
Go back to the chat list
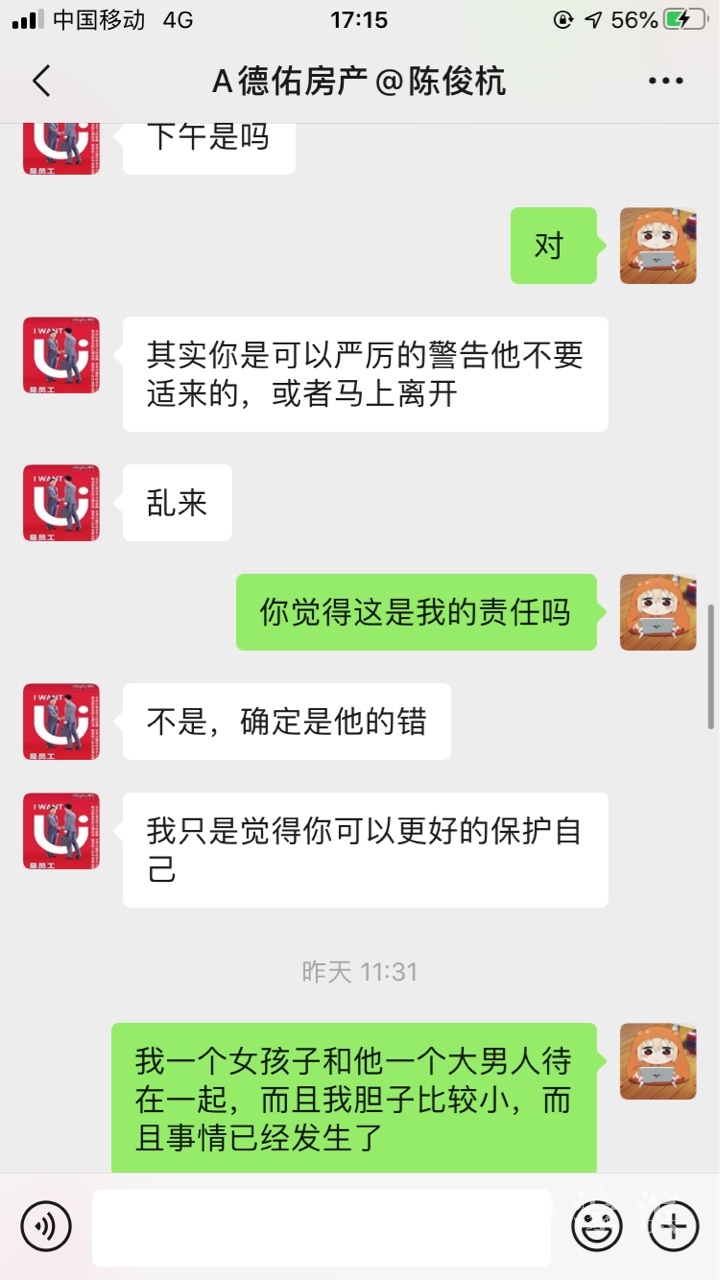point(41,81)
